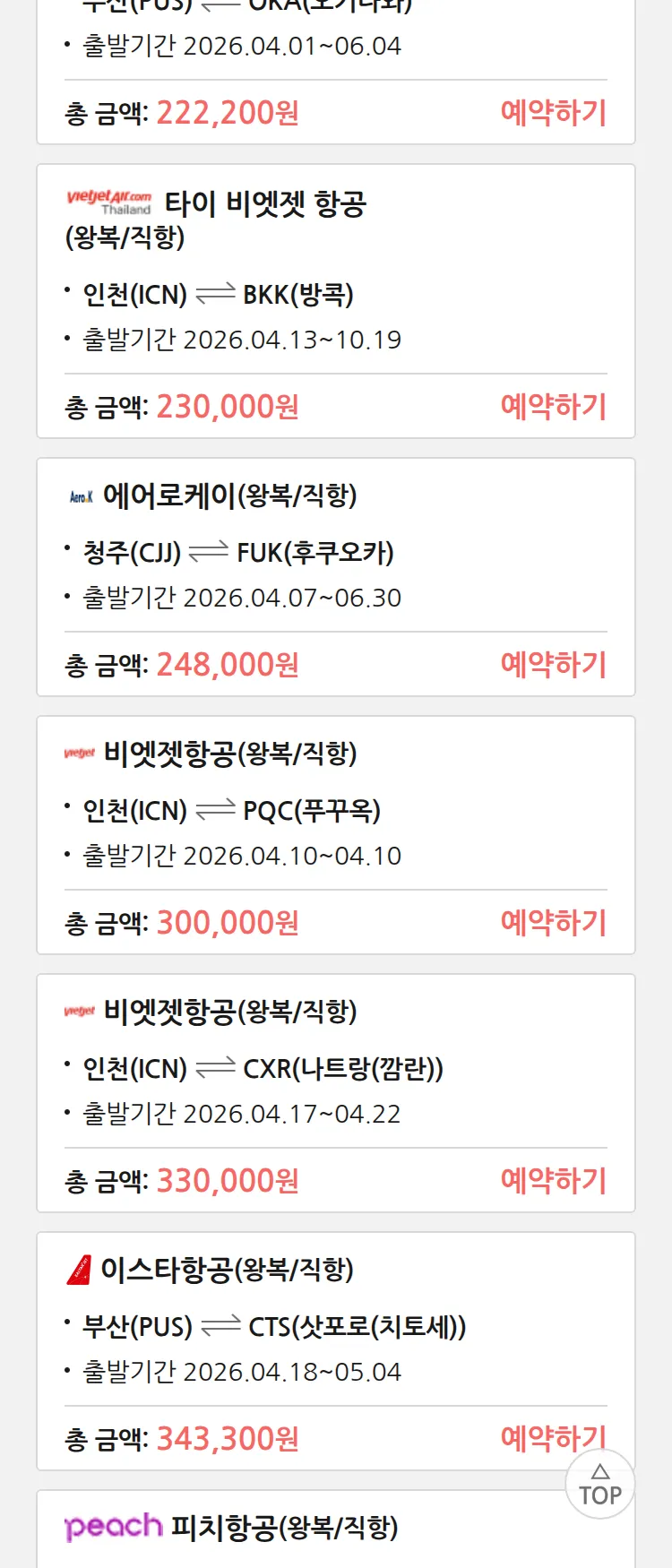The image size is (672, 1568).
Task: Book the 222,200원 flight deal
Action: pos(553,113)
